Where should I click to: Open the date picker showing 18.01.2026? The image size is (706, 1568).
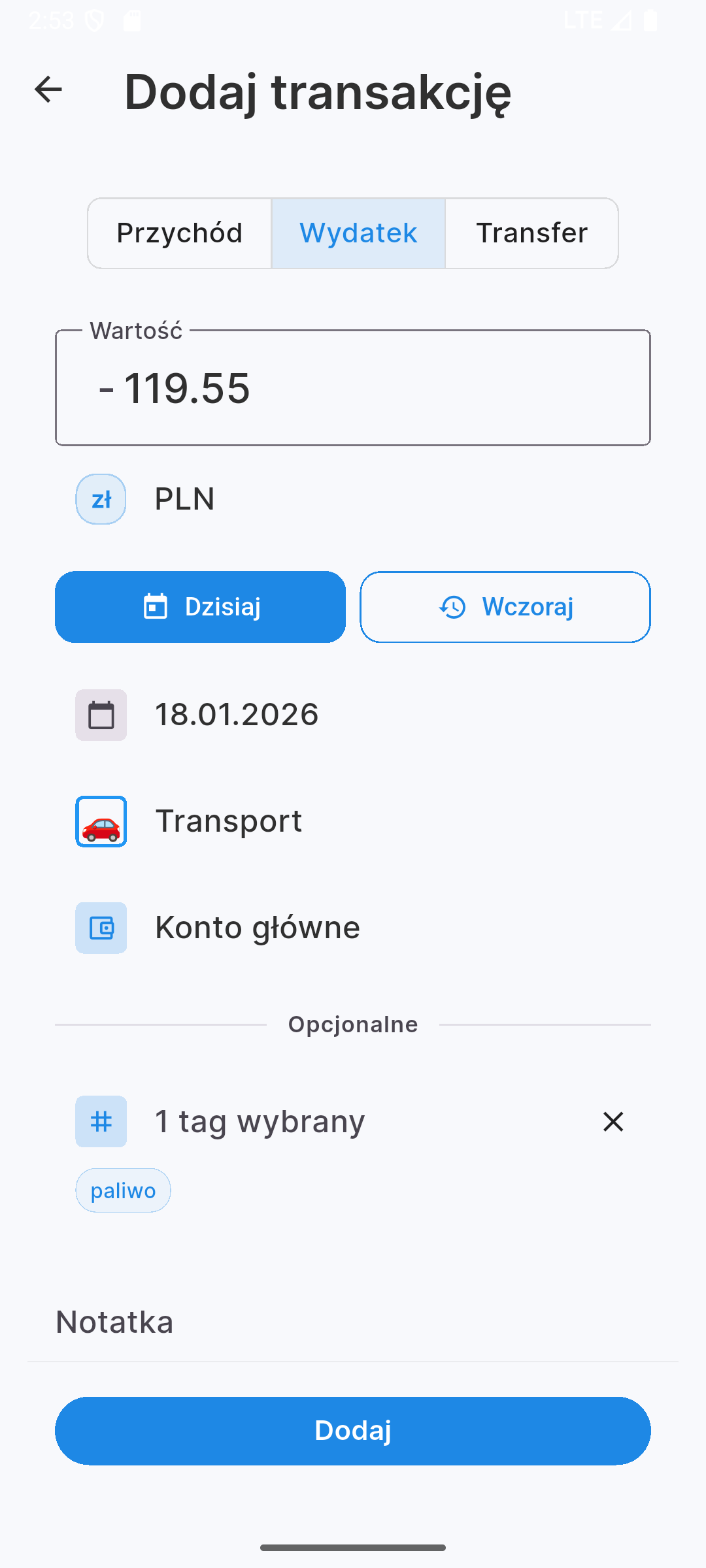235,715
